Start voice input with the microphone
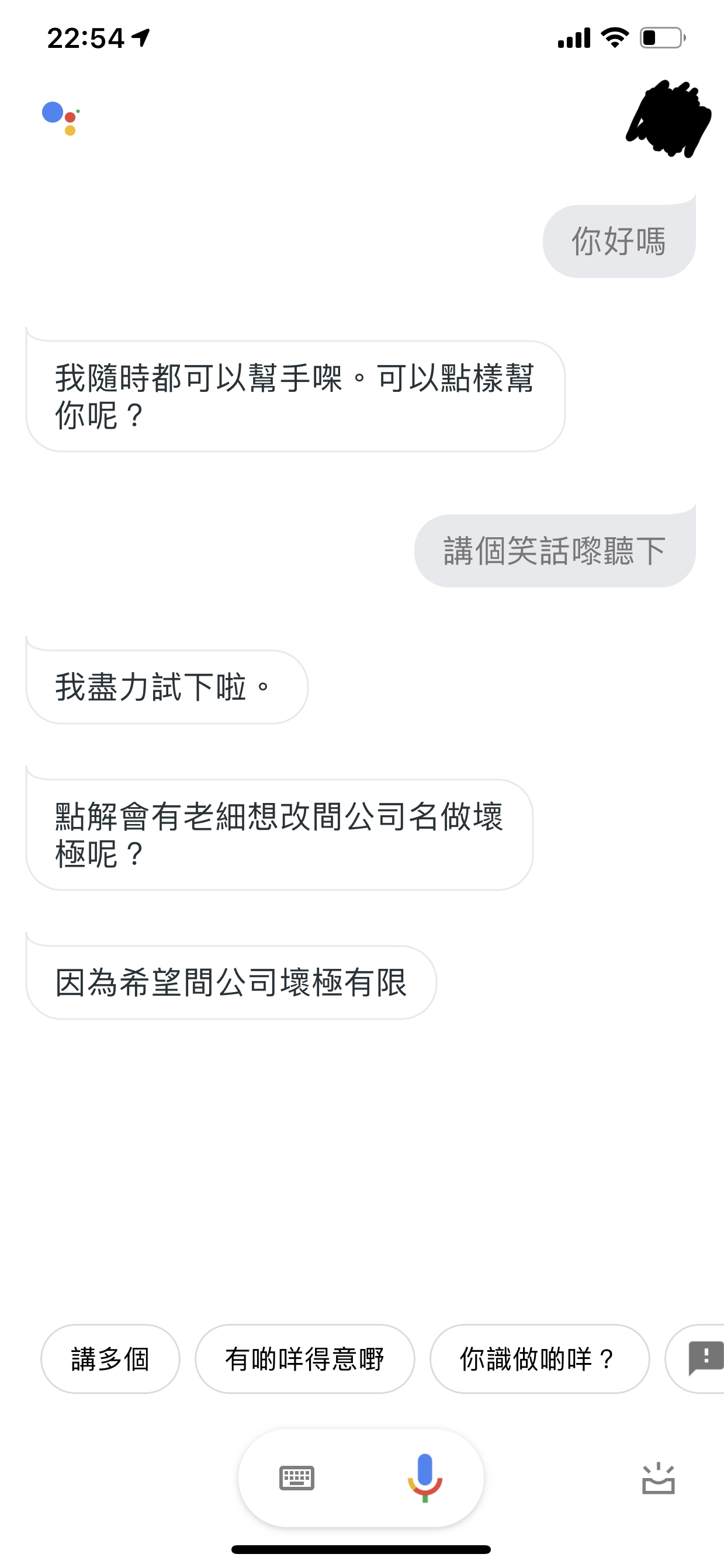This screenshot has width=724, height=1568. 425,1478
